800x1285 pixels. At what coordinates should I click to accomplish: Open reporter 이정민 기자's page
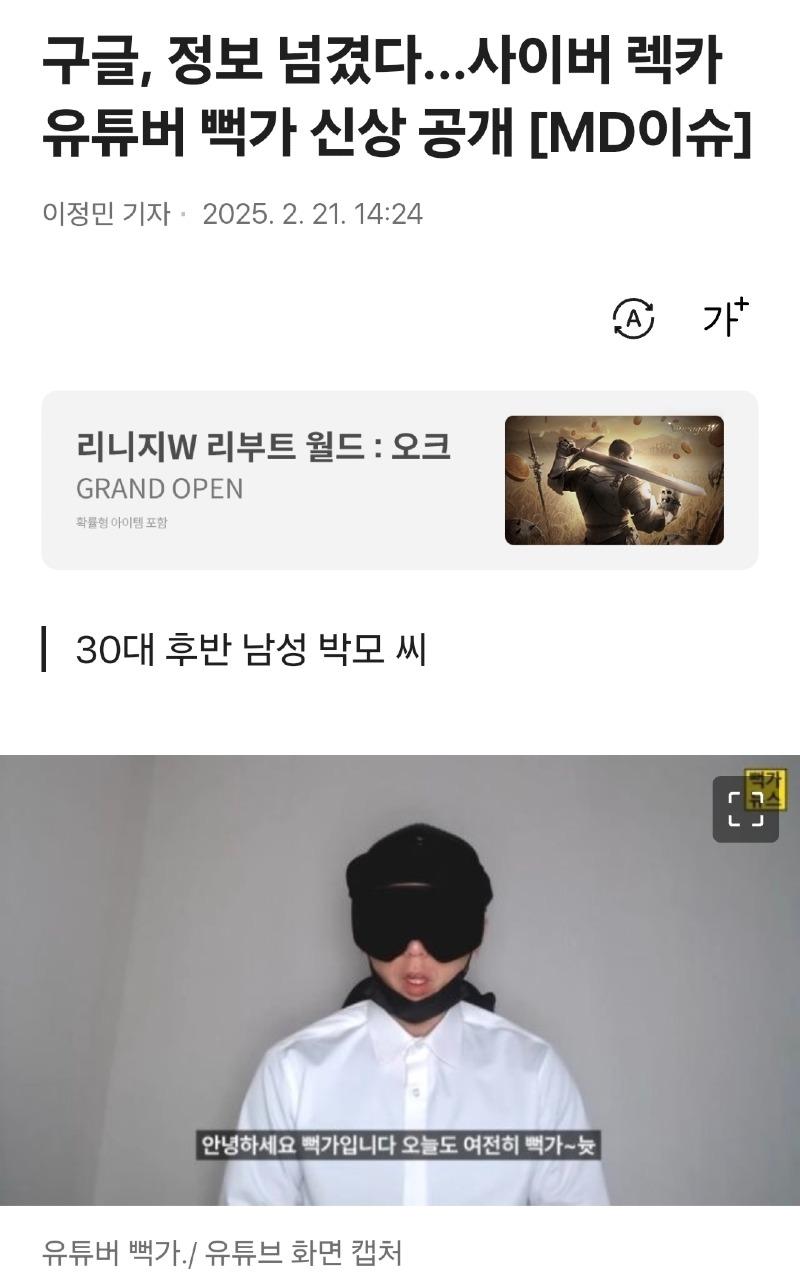(106, 213)
